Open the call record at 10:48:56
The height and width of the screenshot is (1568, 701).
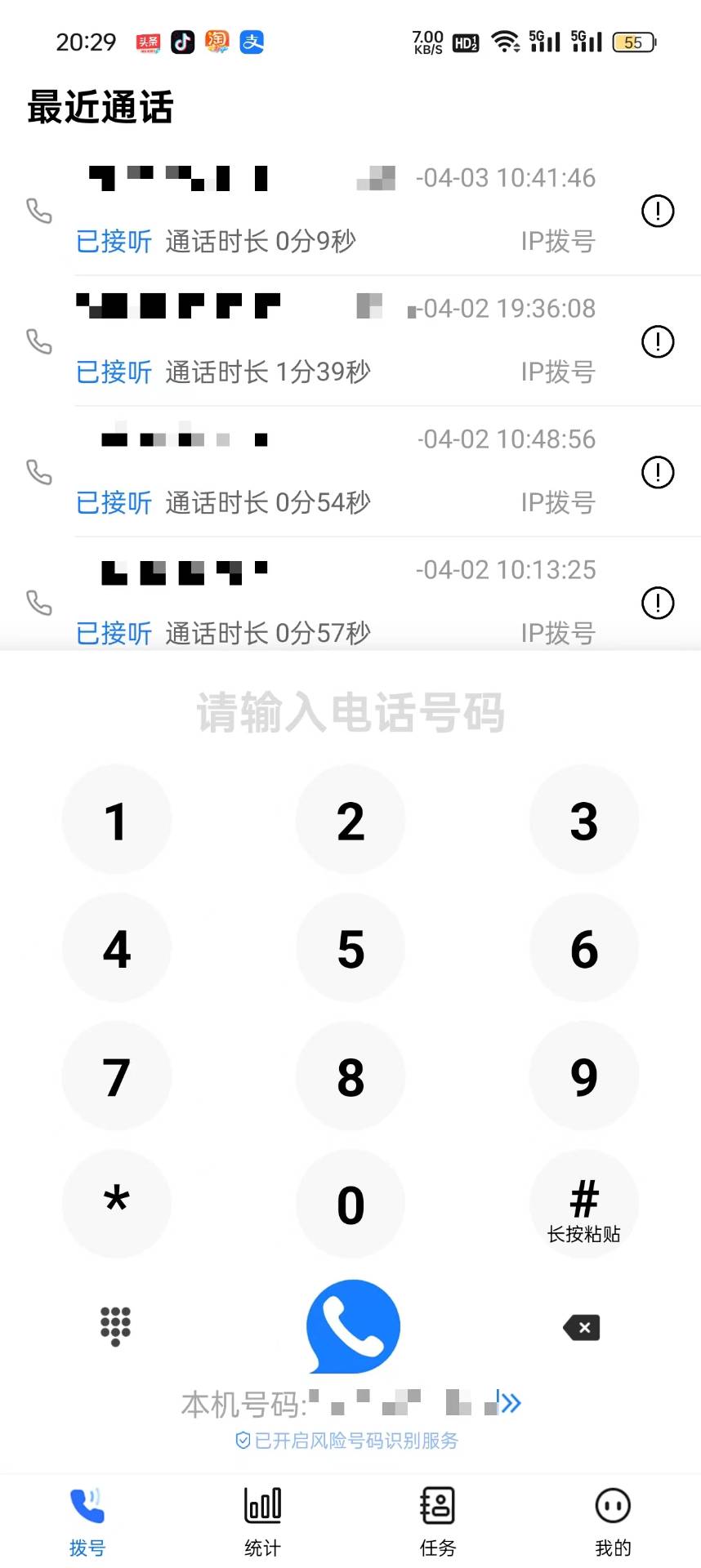point(335,471)
